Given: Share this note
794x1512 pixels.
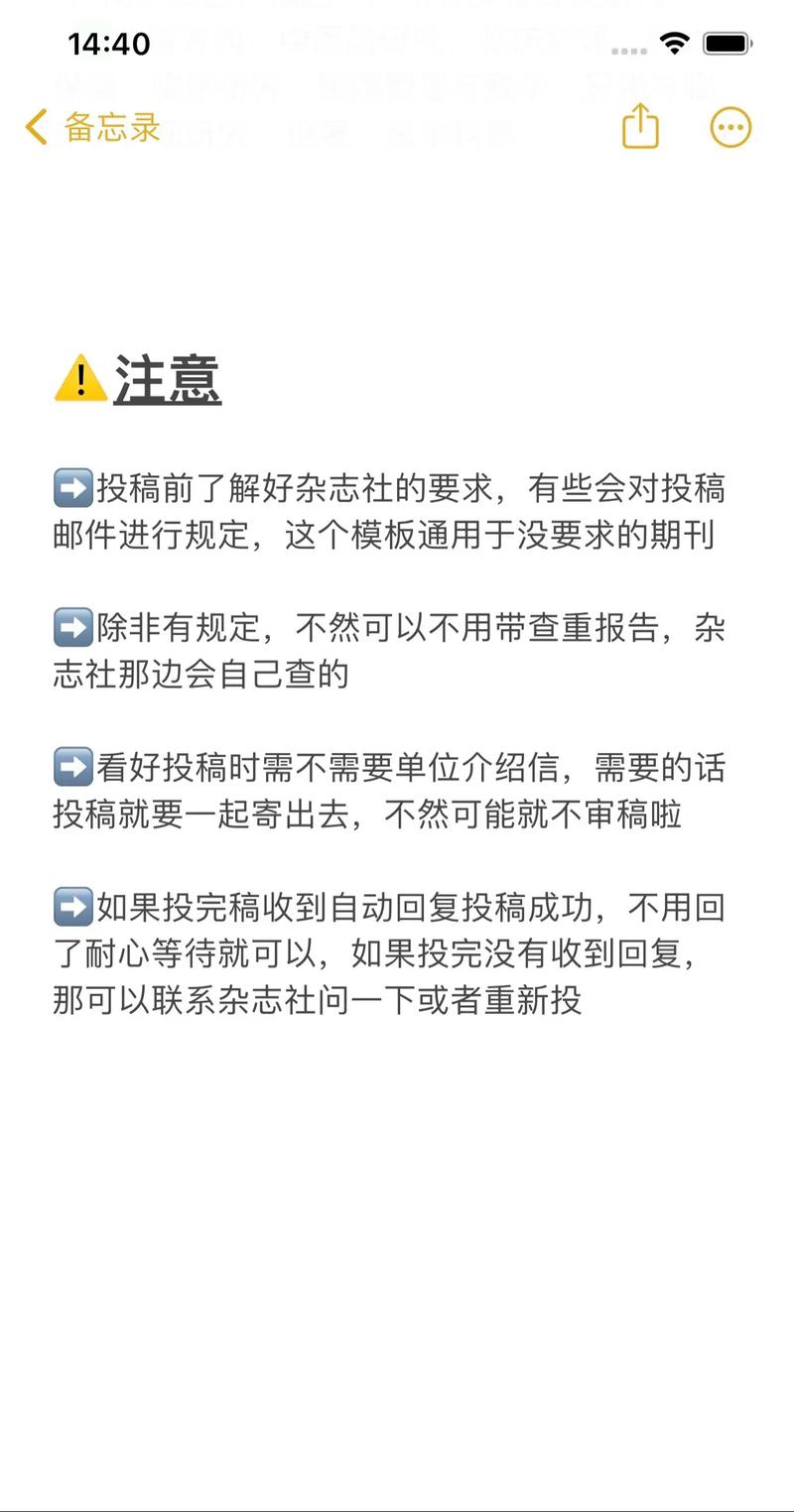Looking at the screenshot, I should [640, 126].
